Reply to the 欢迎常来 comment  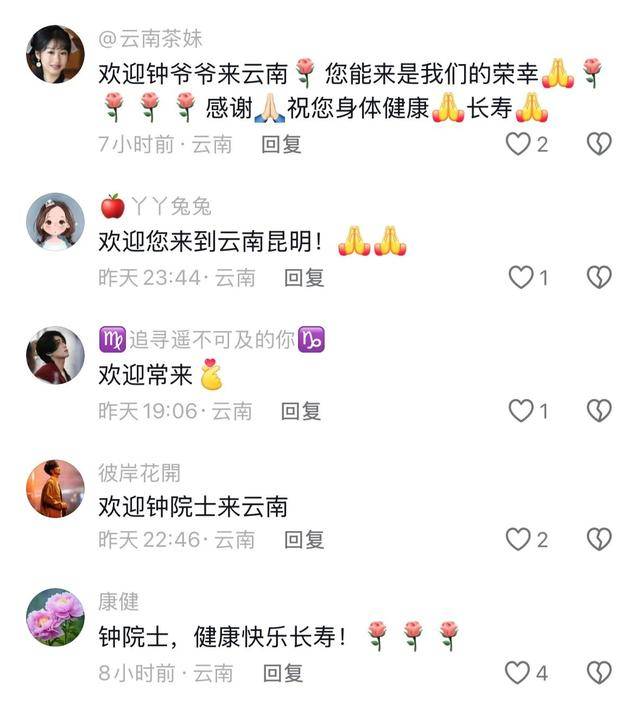pos(300,410)
